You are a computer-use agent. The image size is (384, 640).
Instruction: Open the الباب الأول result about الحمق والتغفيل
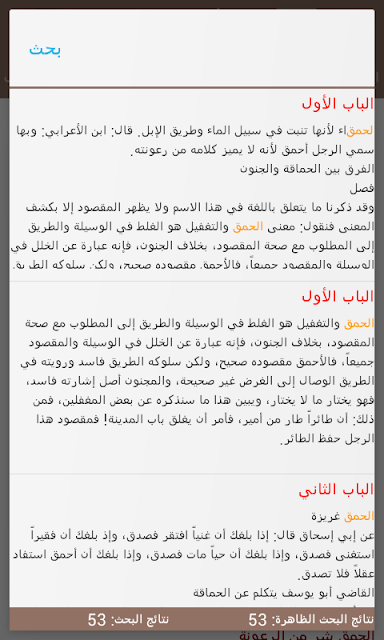(192, 378)
